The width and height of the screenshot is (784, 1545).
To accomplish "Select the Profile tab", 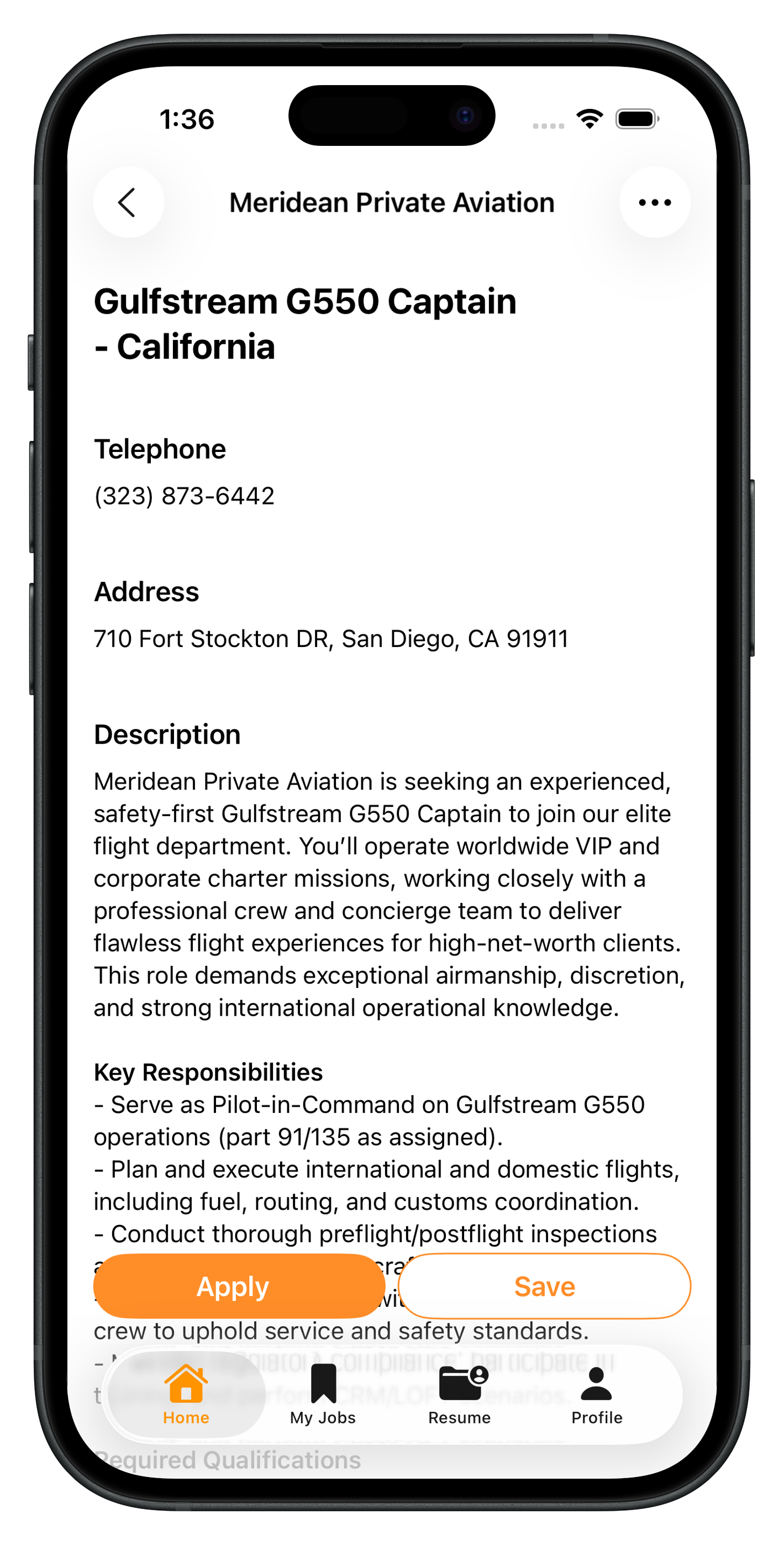I will click(596, 1394).
